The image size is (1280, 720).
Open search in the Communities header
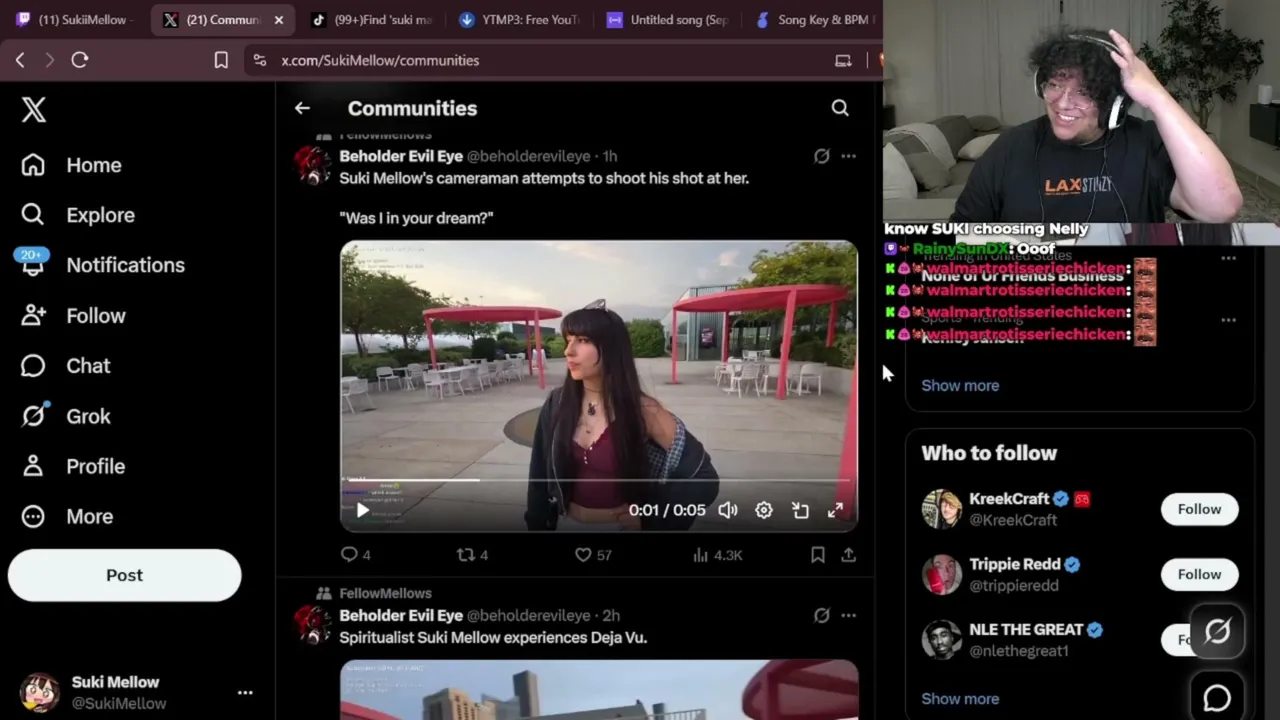tap(840, 108)
